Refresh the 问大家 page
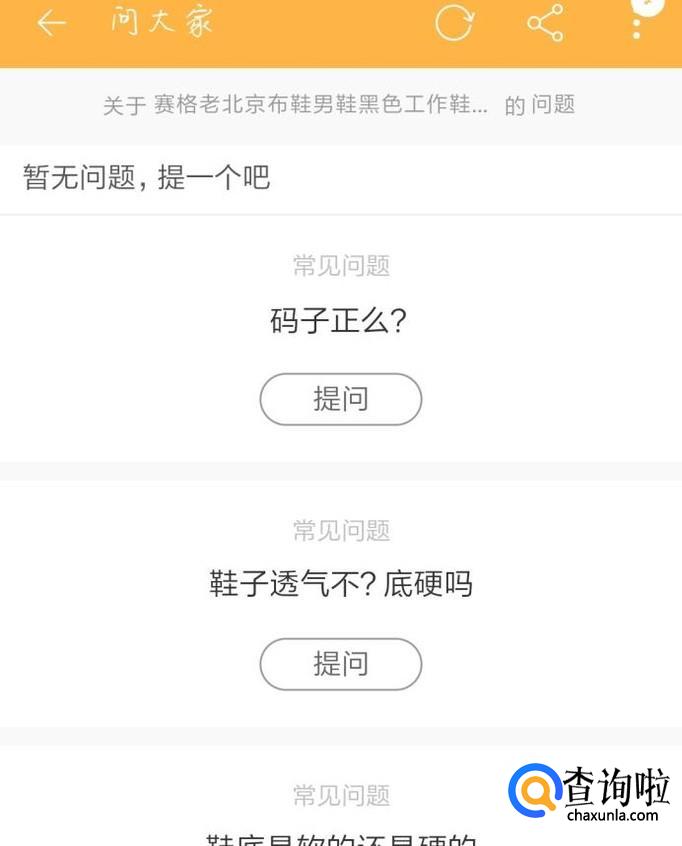This screenshot has width=682, height=846. point(453,23)
